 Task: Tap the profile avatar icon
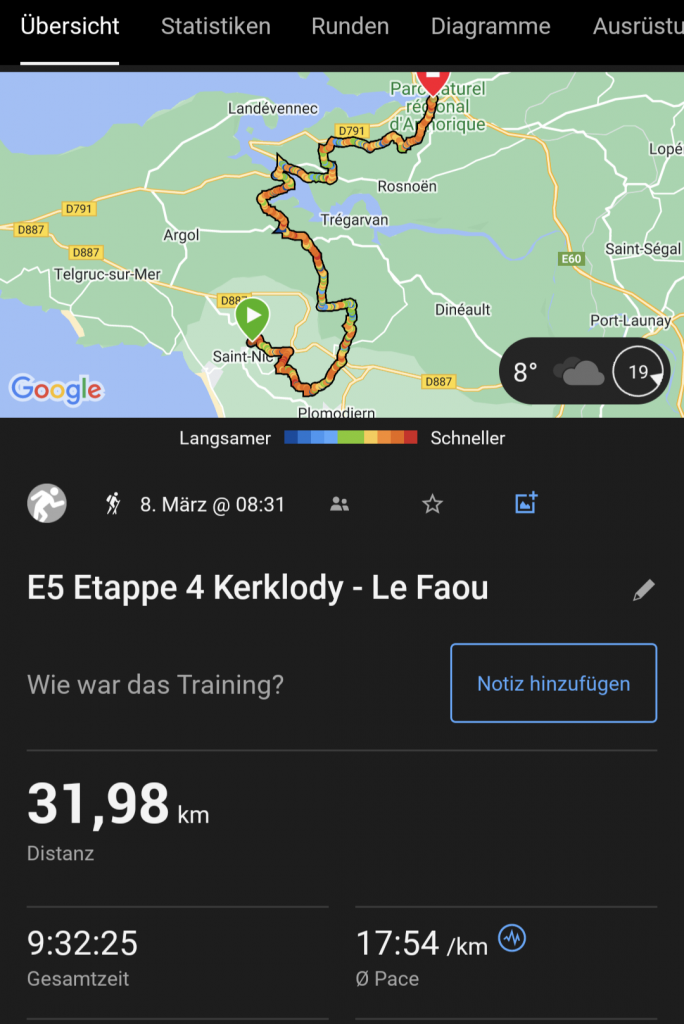click(x=47, y=504)
